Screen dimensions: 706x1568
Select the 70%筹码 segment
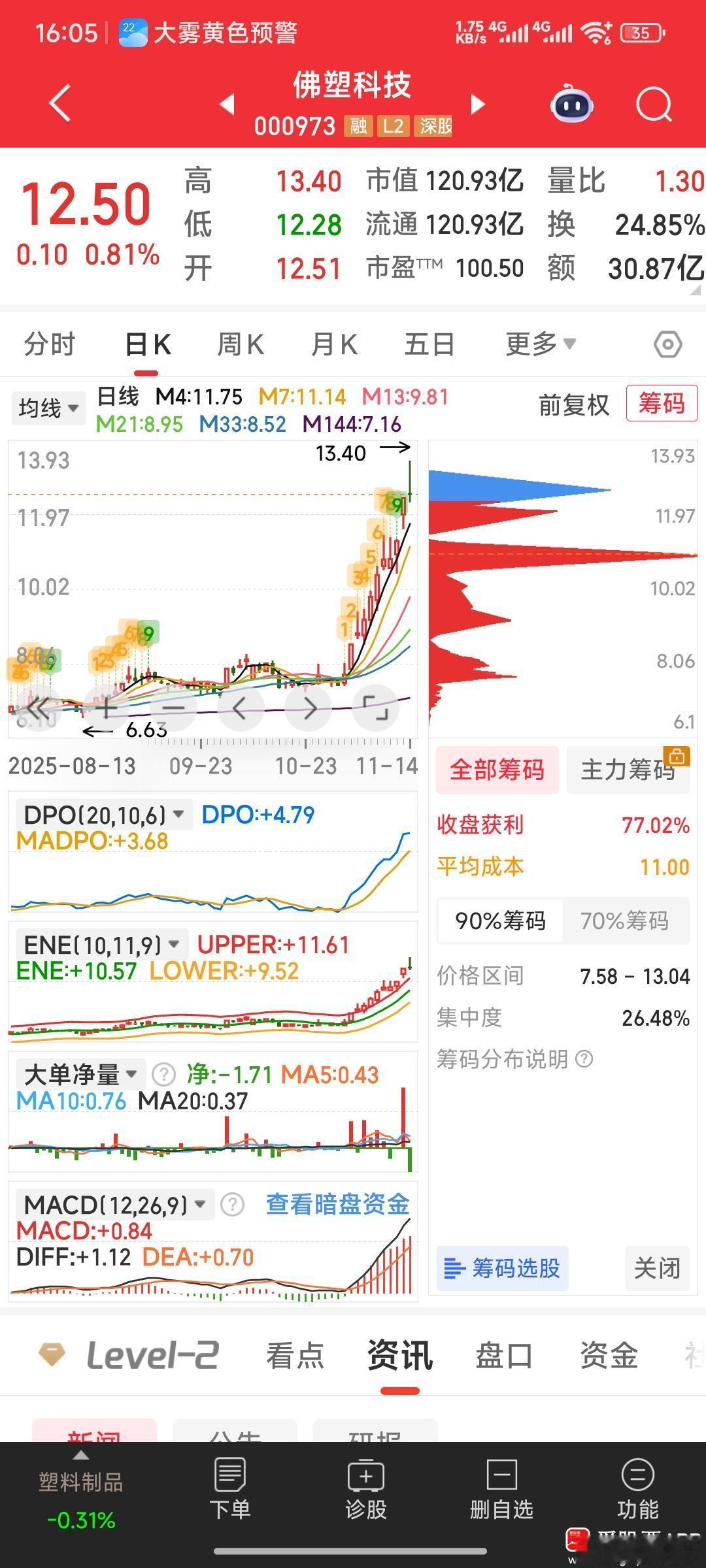tap(624, 921)
